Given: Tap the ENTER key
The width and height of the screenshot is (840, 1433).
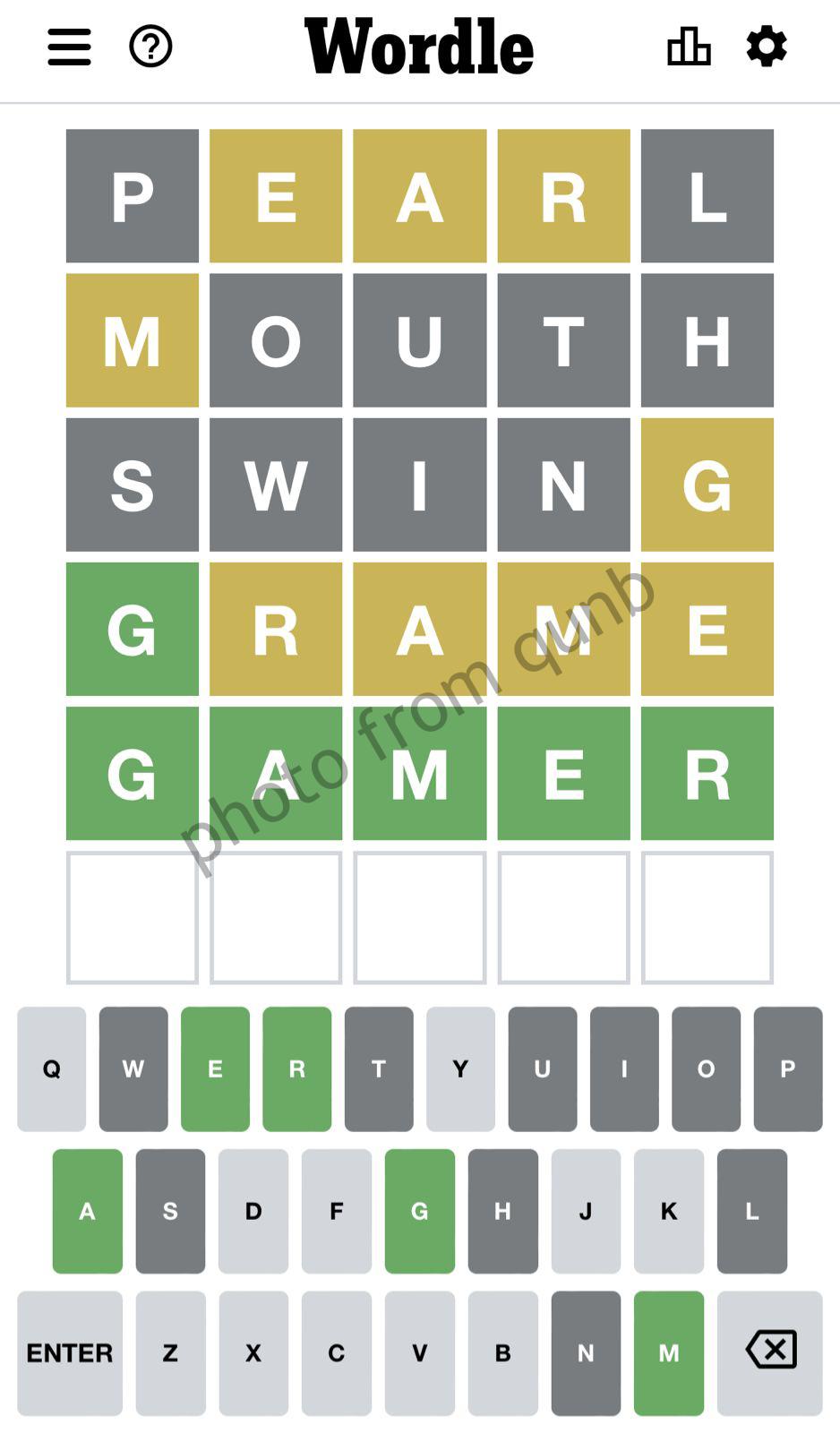Looking at the screenshot, I should (x=70, y=1352).
